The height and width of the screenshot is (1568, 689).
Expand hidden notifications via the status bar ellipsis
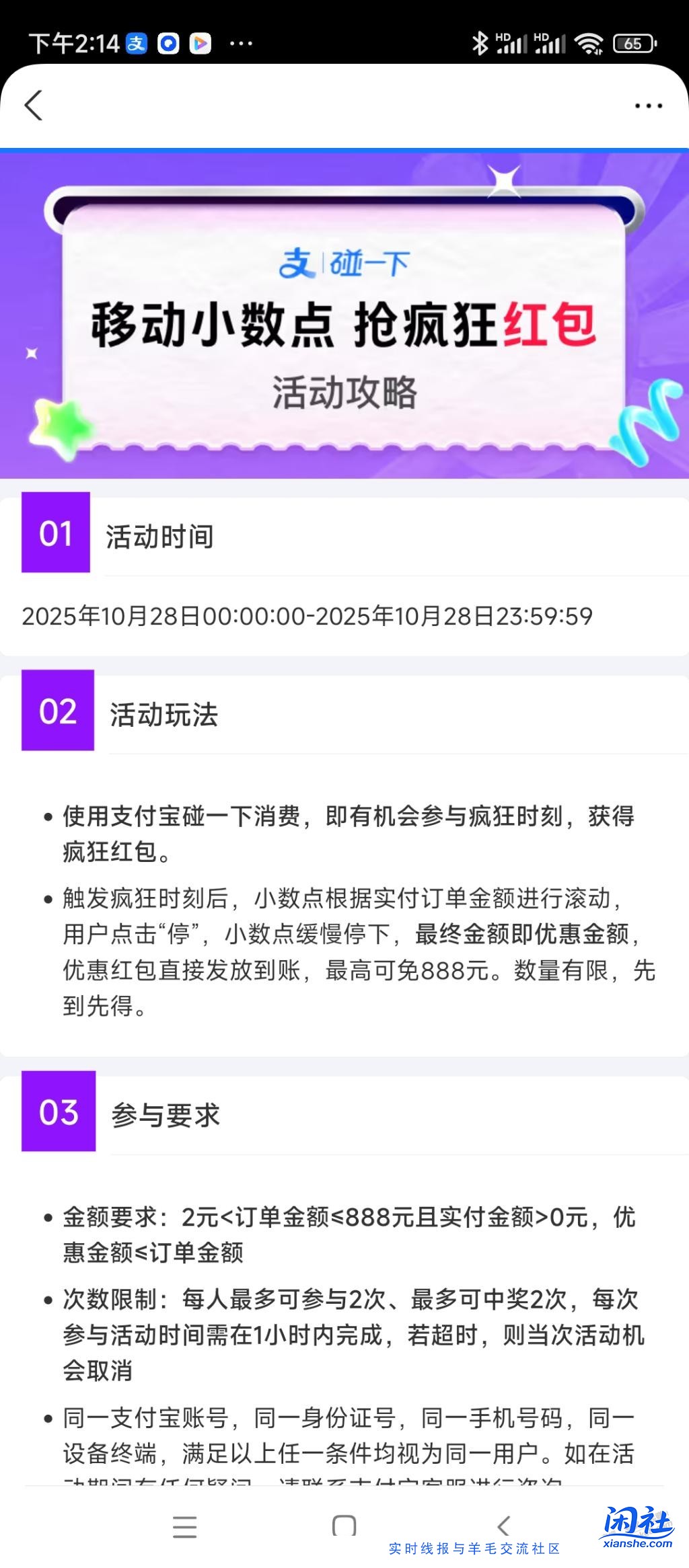click(240, 42)
